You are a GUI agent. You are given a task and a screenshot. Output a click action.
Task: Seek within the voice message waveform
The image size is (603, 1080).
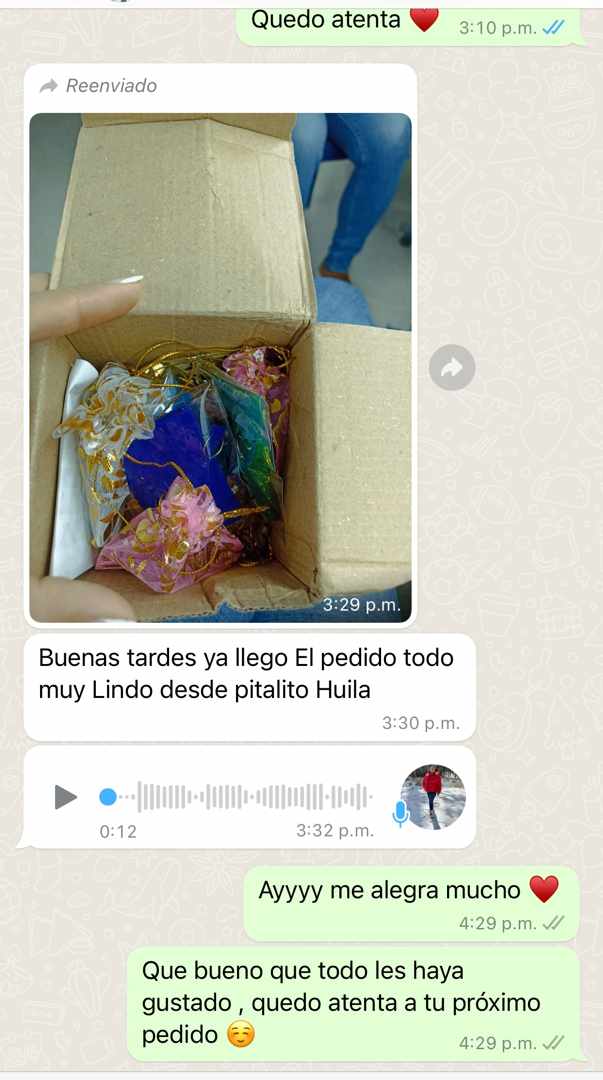[x=254, y=797]
